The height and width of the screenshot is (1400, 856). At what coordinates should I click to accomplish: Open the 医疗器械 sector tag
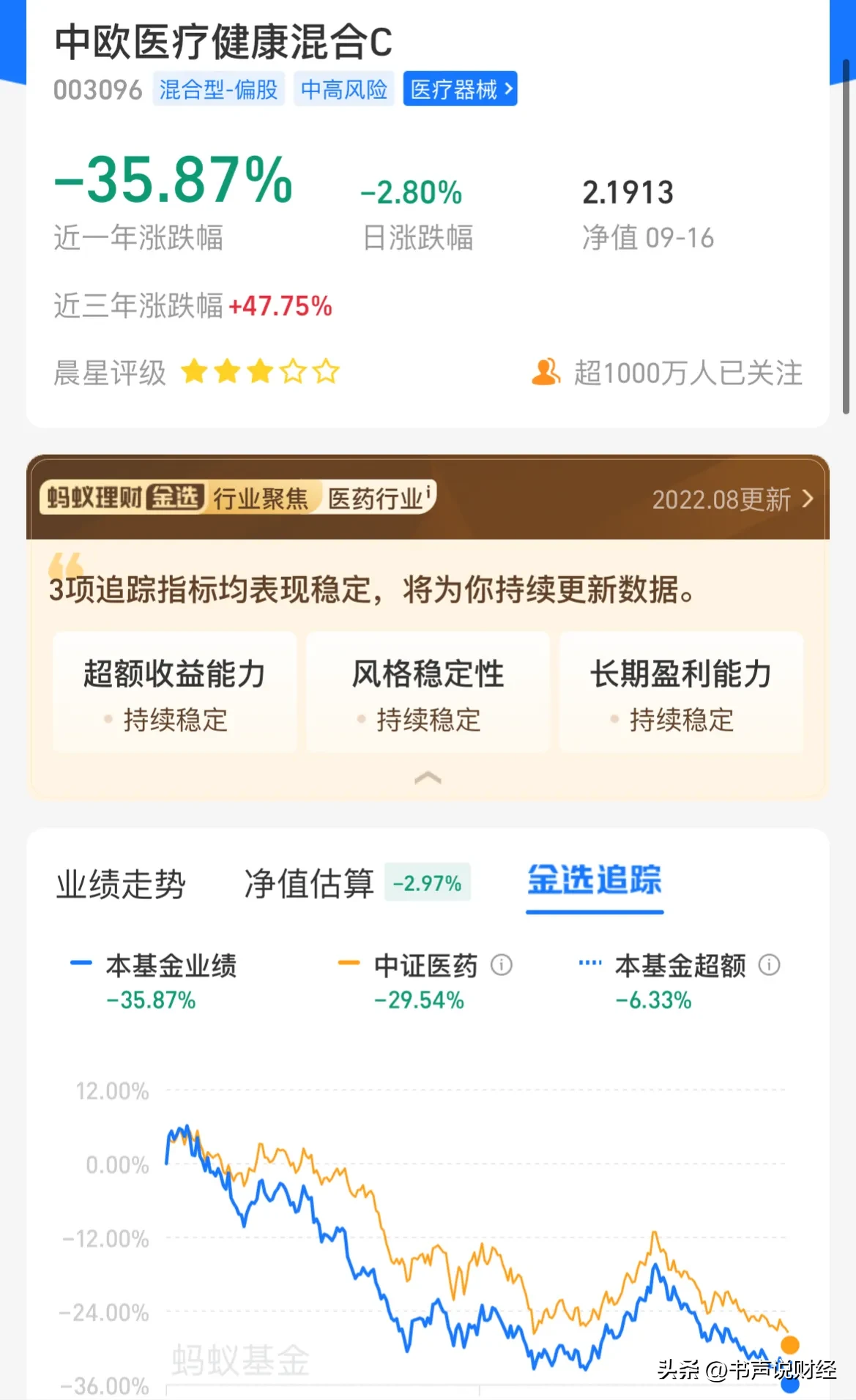(x=460, y=89)
